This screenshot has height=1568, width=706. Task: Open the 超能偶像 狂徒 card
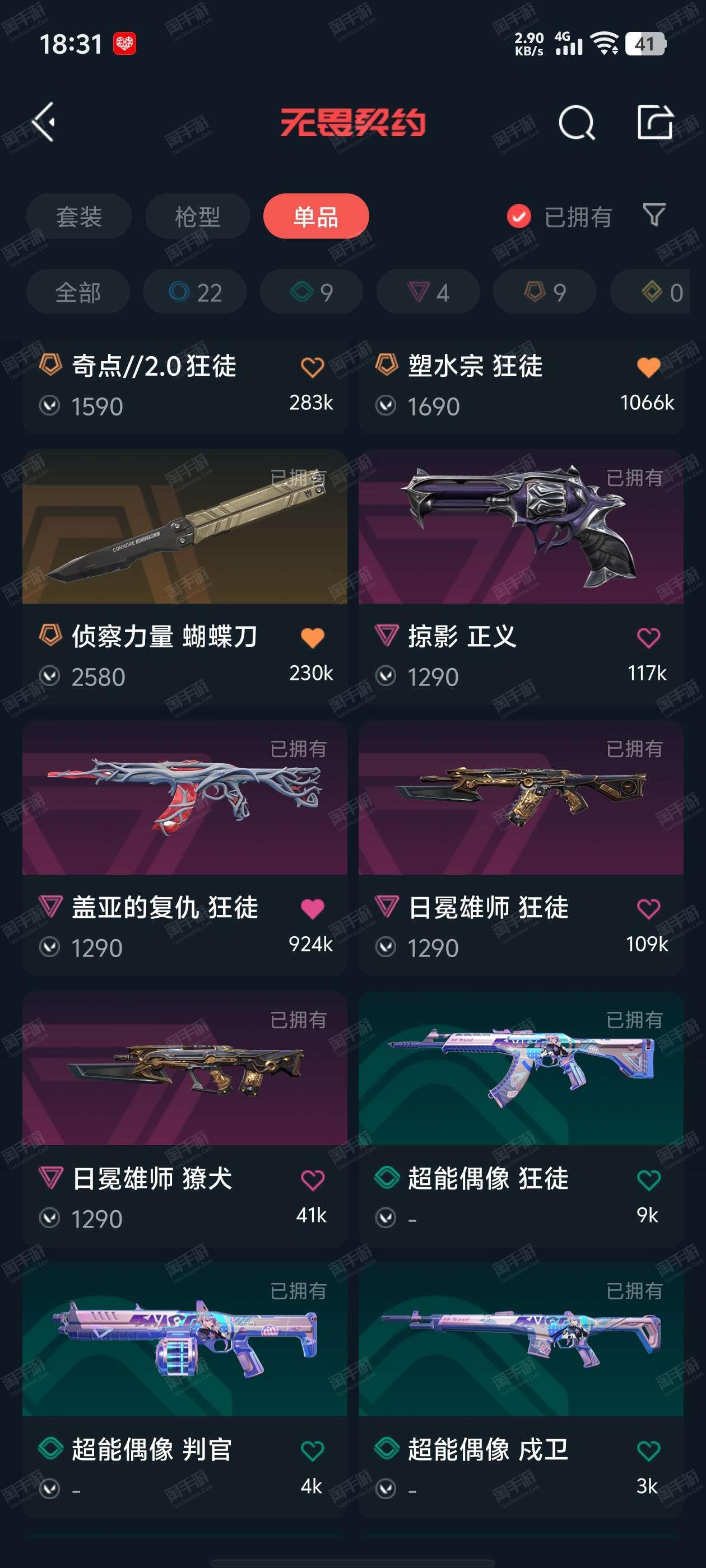[x=521, y=1119]
